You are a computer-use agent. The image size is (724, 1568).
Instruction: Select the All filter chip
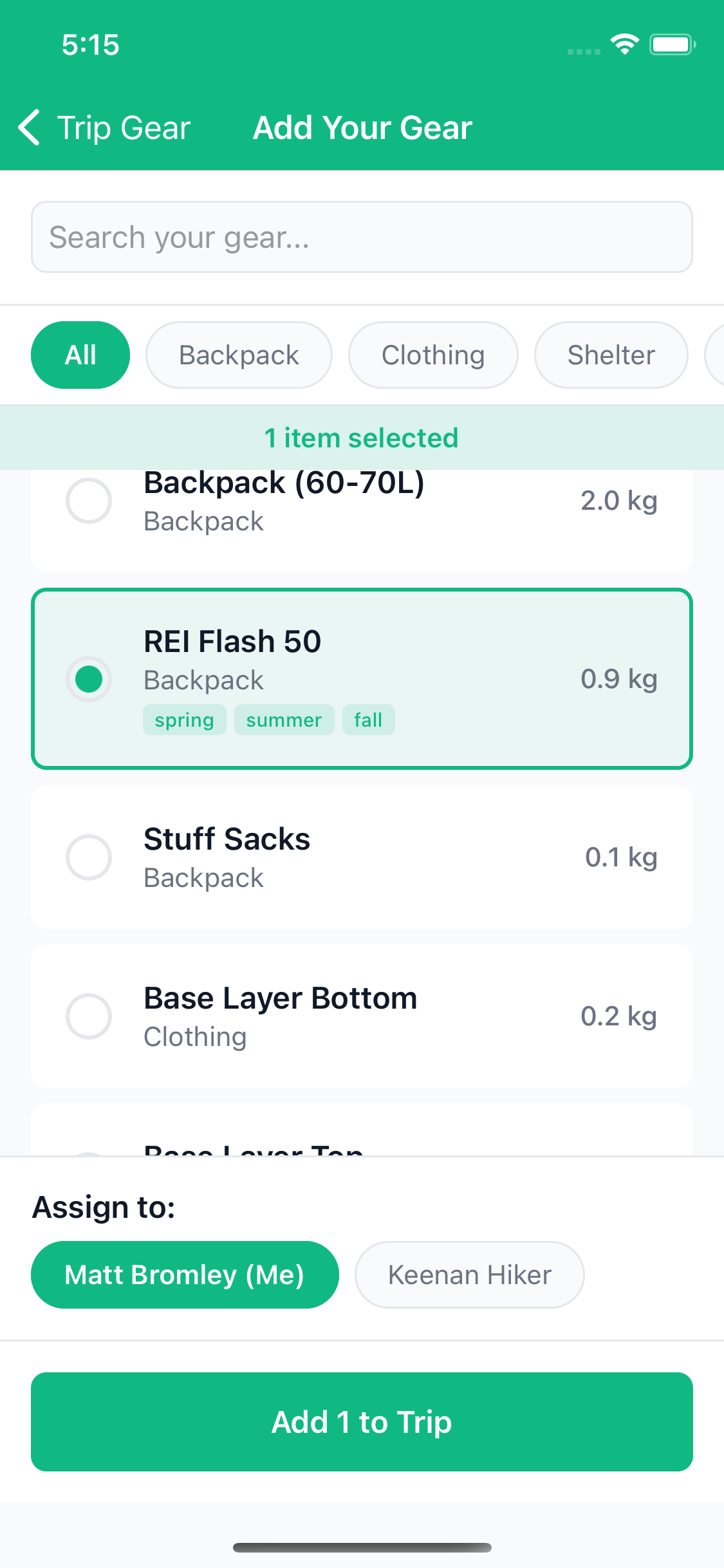click(80, 355)
